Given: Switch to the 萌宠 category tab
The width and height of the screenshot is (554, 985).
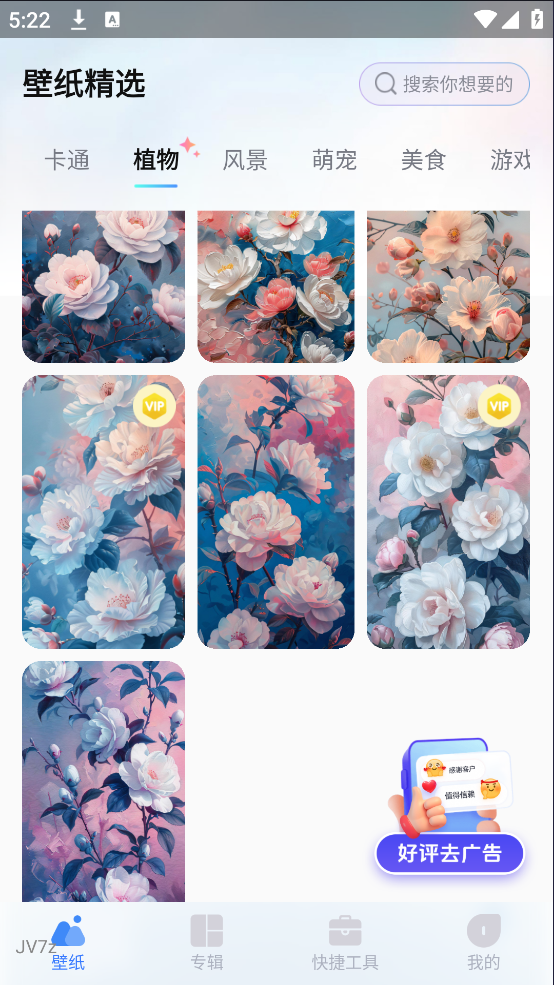Looking at the screenshot, I should pyautogui.click(x=334, y=160).
